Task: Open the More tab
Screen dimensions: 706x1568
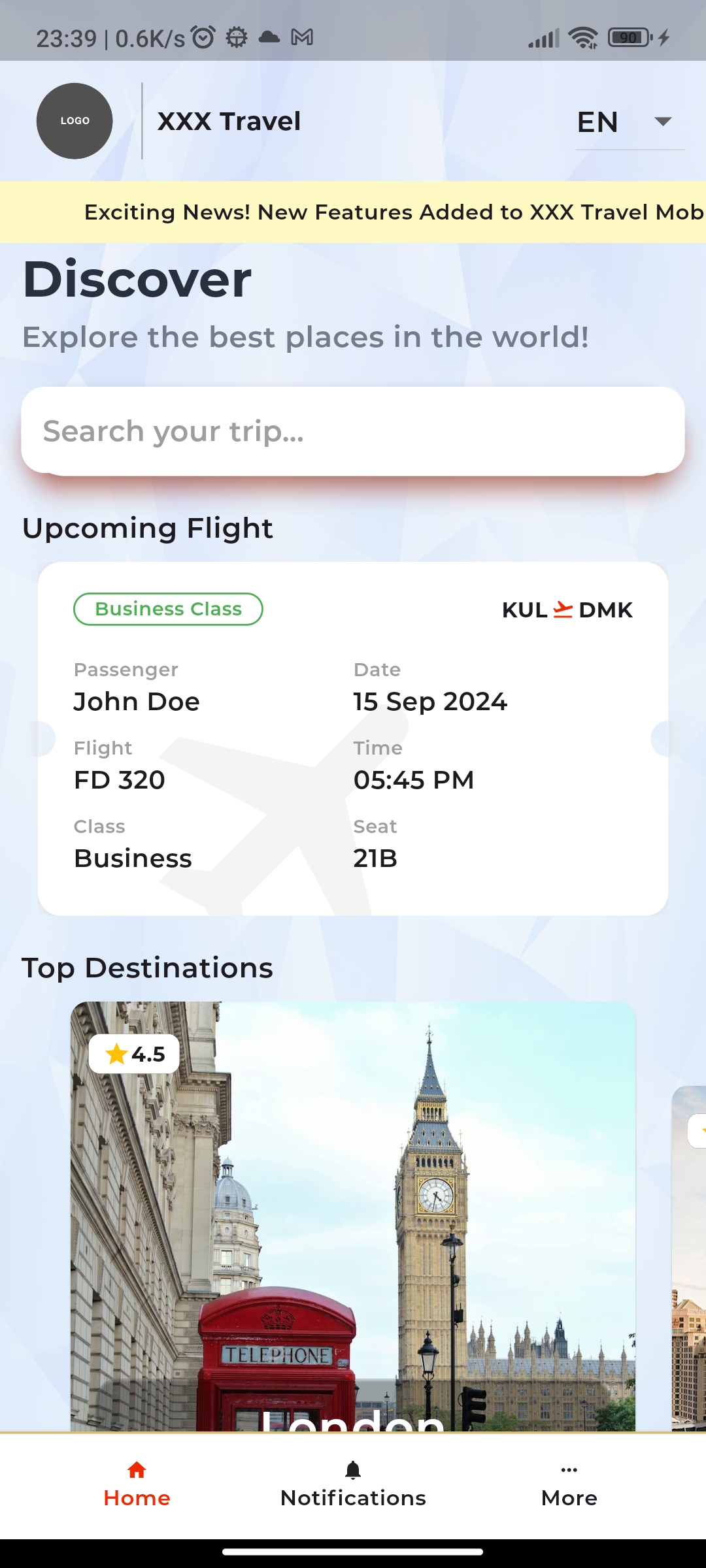Action: click(x=569, y=1486)
